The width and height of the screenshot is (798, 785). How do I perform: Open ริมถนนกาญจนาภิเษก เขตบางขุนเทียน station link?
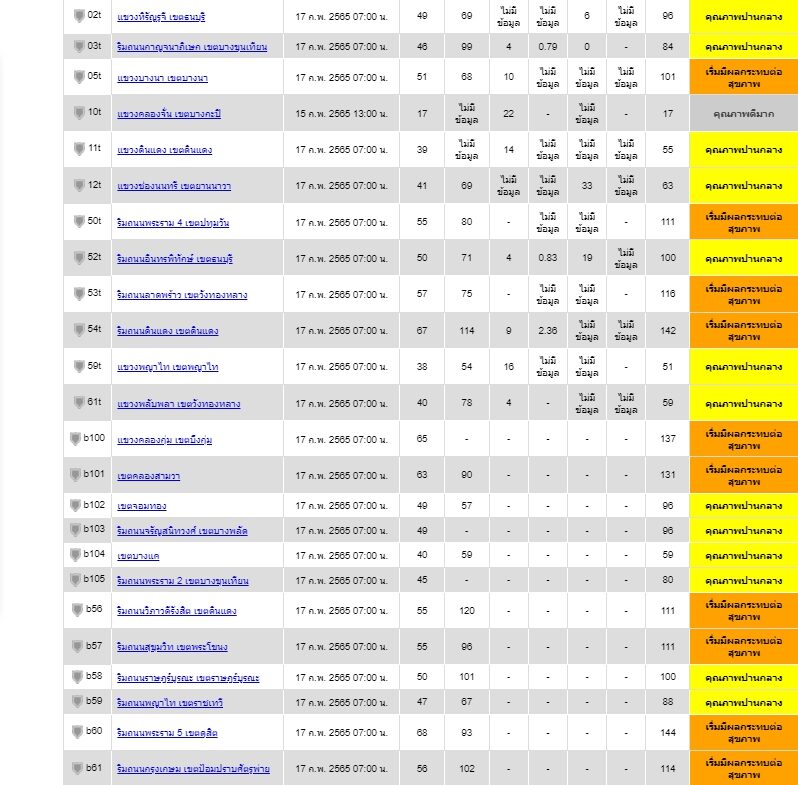[x=192, y=47]
